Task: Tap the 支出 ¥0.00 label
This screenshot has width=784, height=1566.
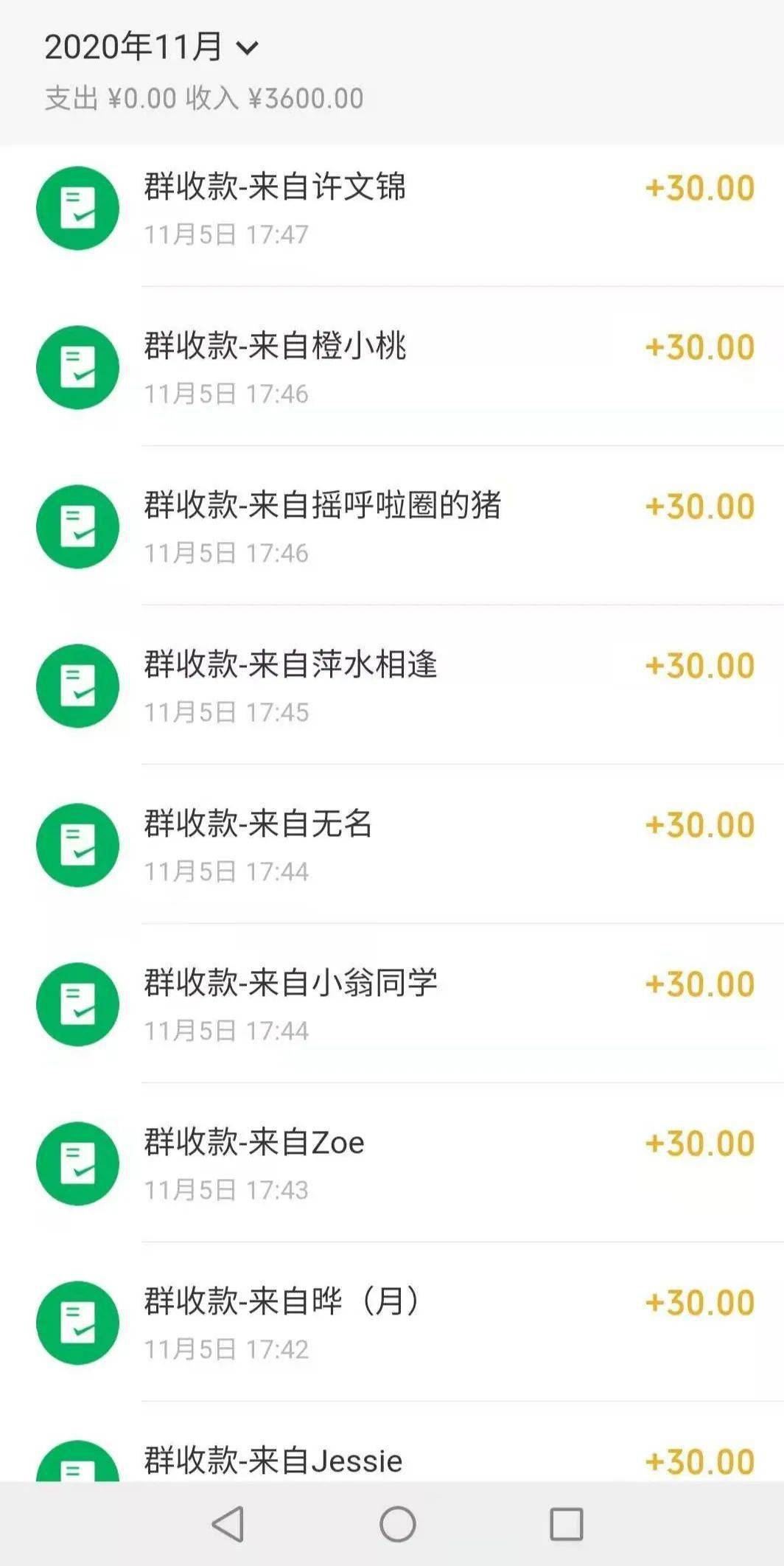Action: tap(109, 98)
